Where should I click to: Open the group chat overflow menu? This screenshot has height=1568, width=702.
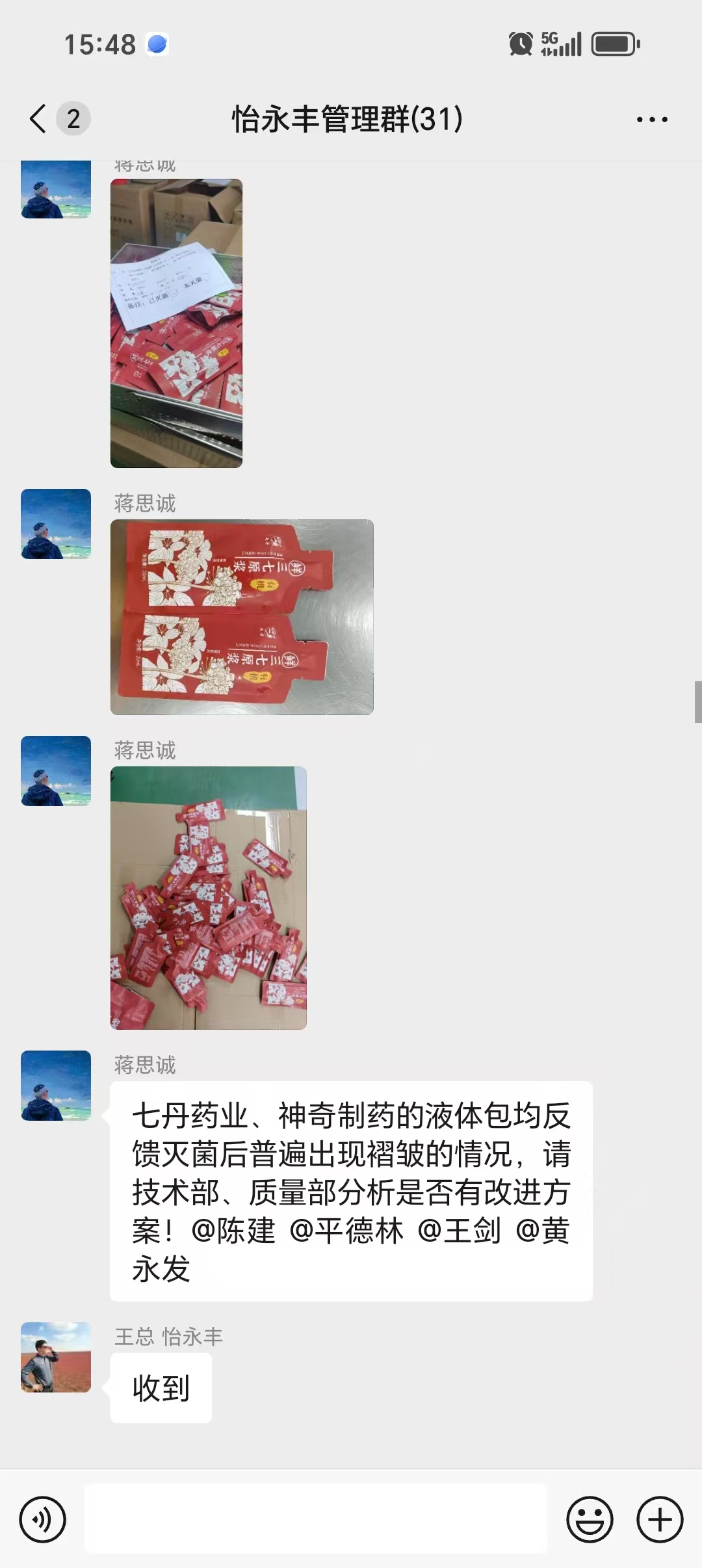tap(652, 120)
